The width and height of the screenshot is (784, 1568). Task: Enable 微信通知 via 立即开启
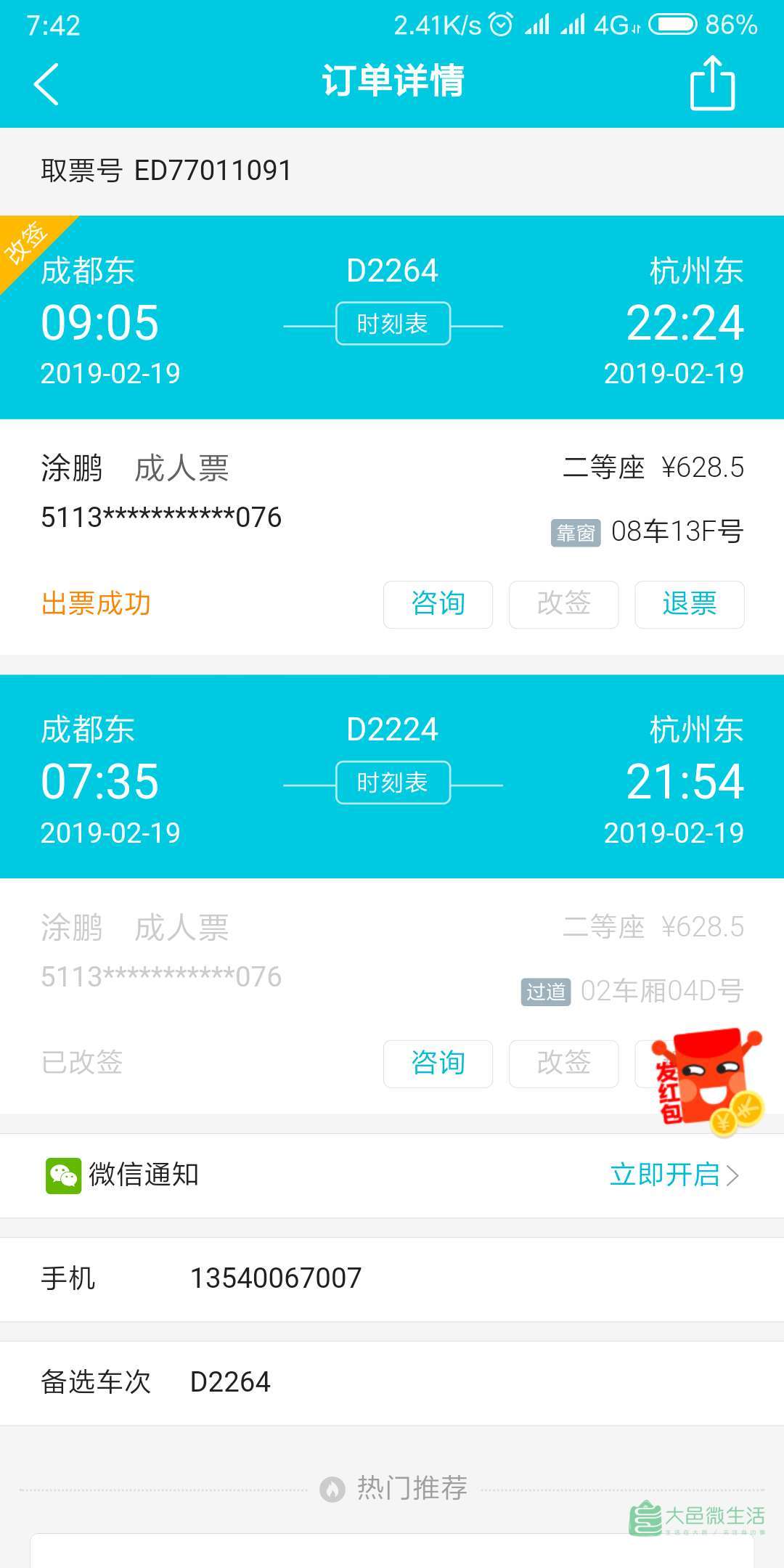point(674,1175)
